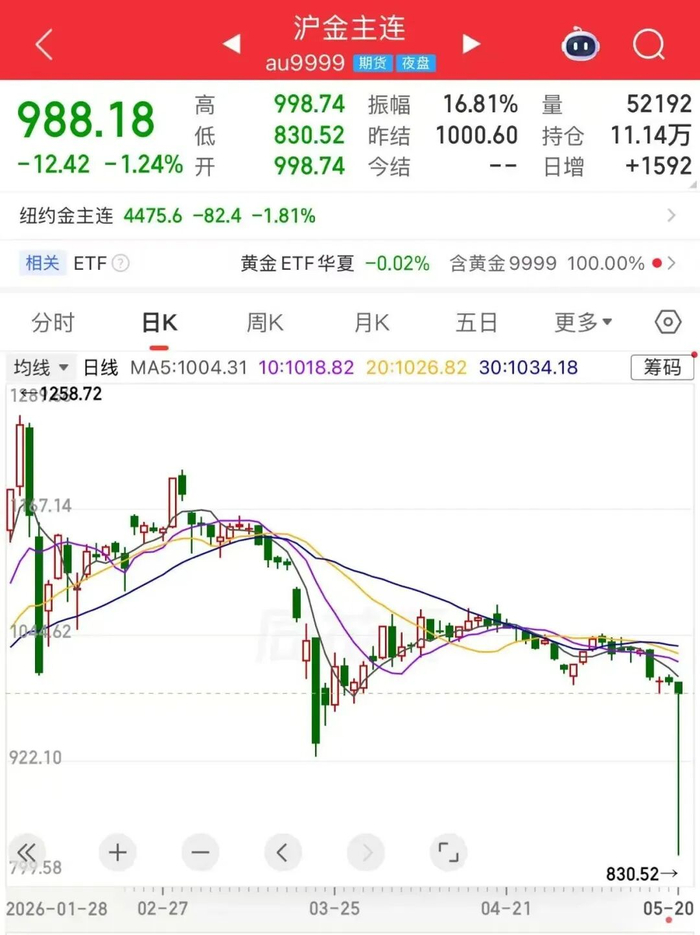
Task: Open the robot assistant icon
Action: coord(580,44)
